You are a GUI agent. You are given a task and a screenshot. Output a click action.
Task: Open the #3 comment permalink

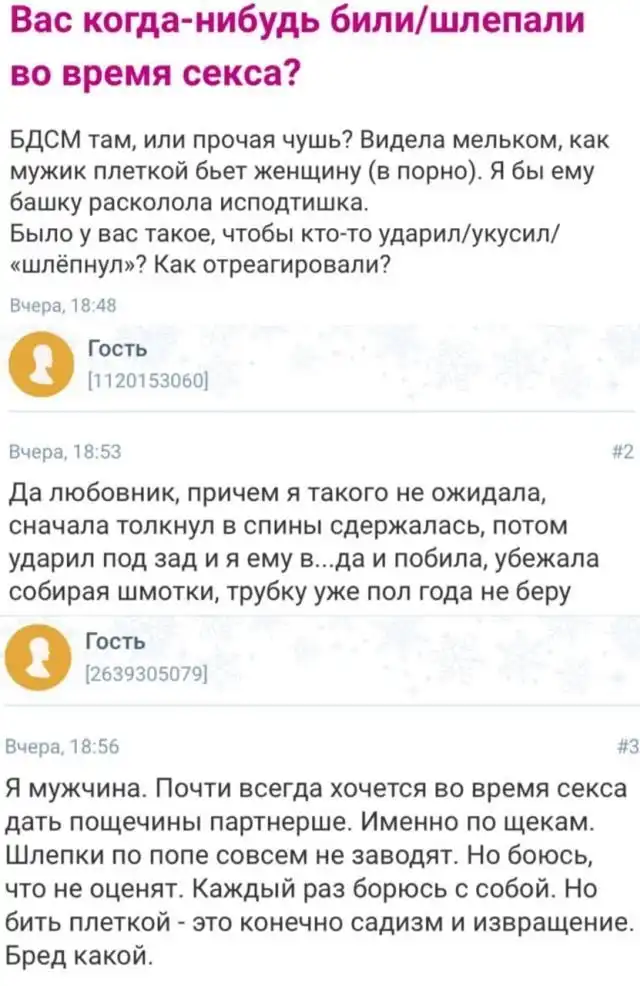(x=621, y=745)
